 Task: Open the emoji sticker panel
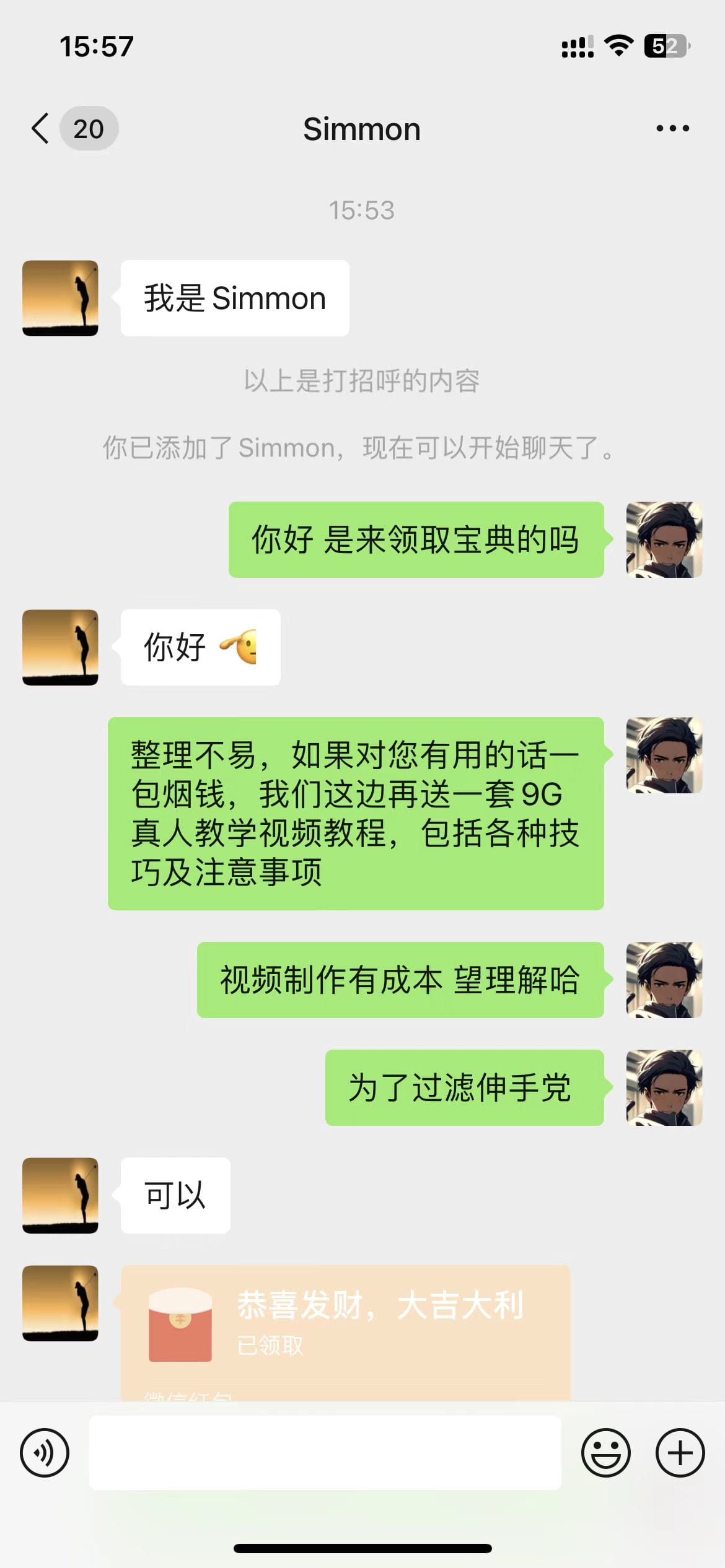click(x=605, y=1453)
